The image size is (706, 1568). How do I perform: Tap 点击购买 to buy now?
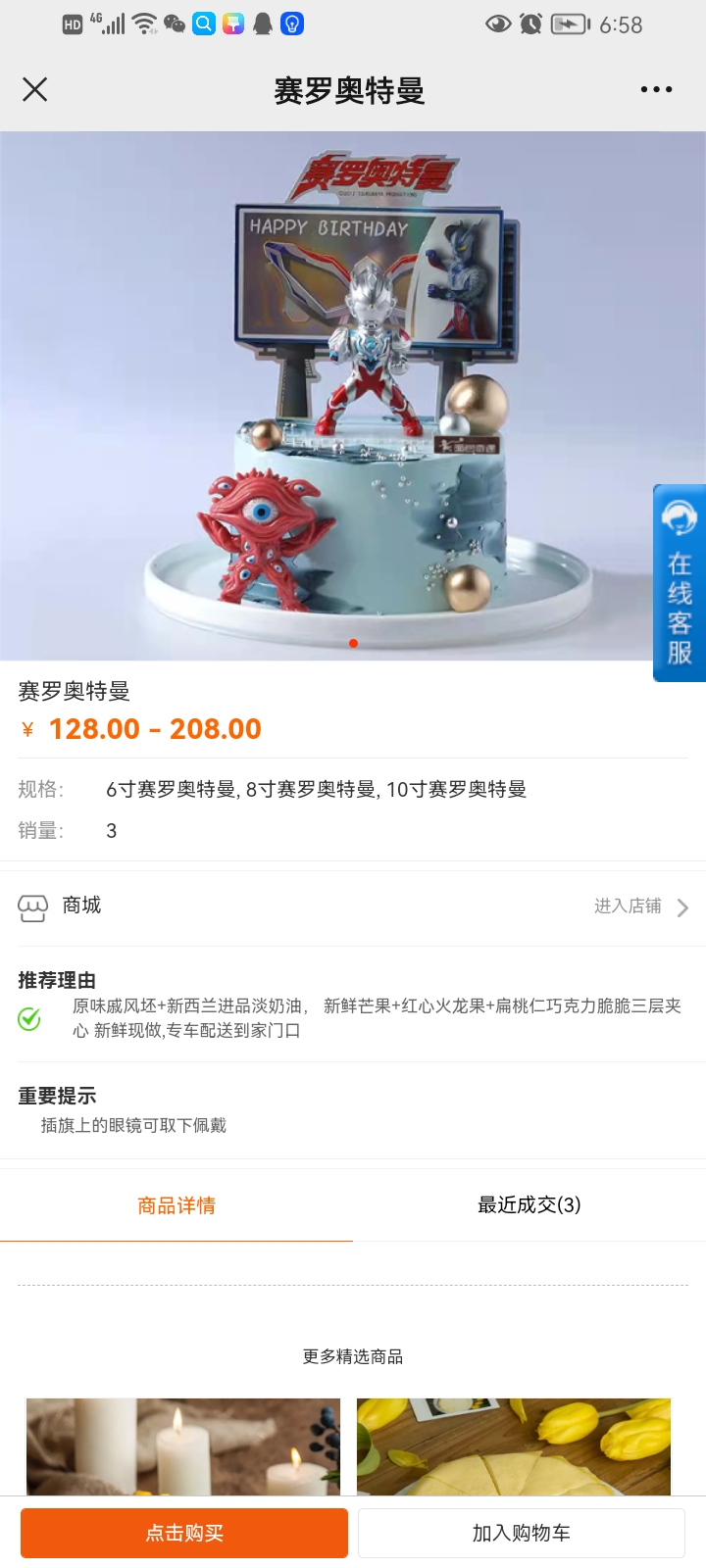pyautogui.click(x=184, y=1533)
